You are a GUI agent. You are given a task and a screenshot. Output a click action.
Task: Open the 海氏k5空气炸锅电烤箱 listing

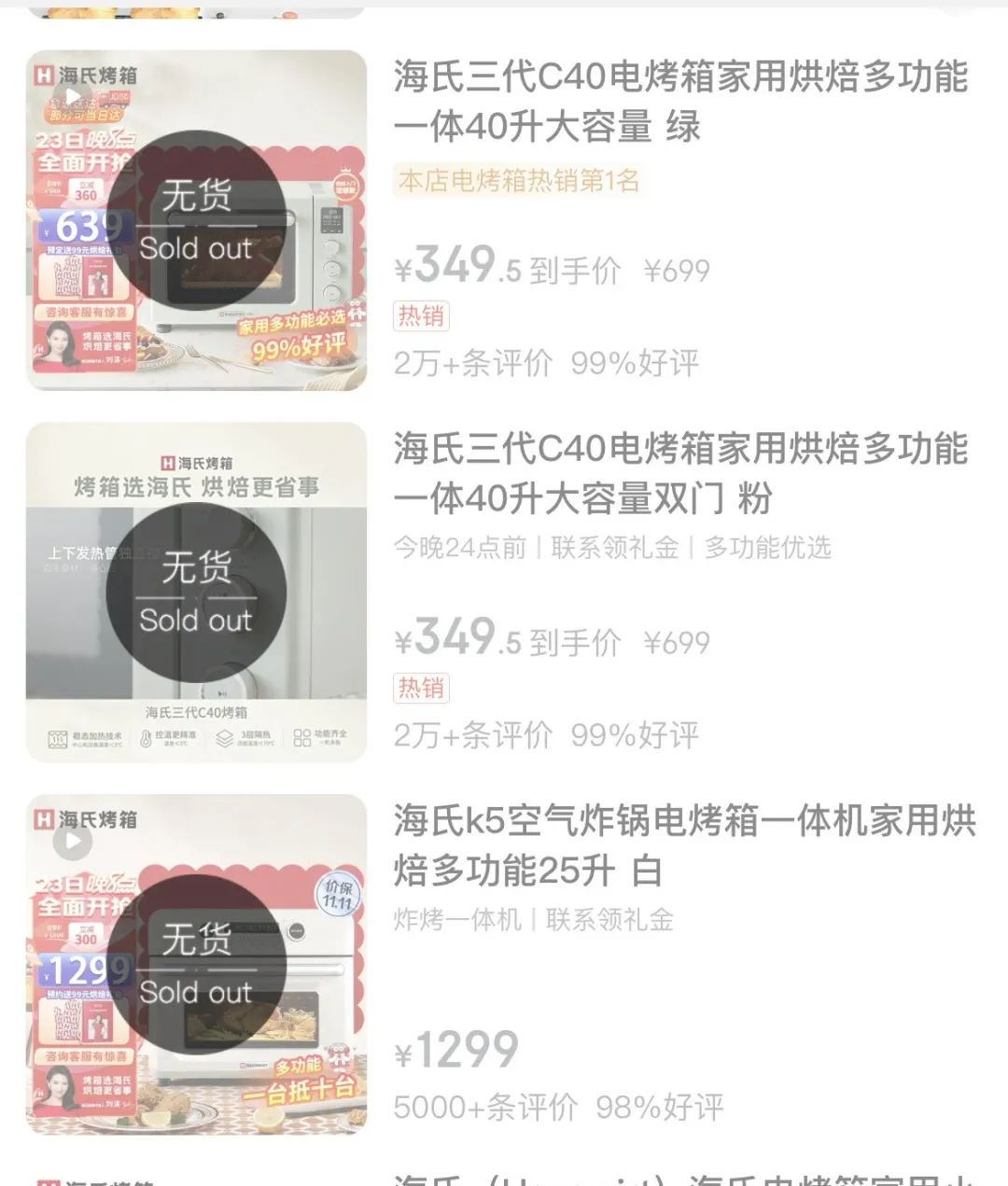683,845
